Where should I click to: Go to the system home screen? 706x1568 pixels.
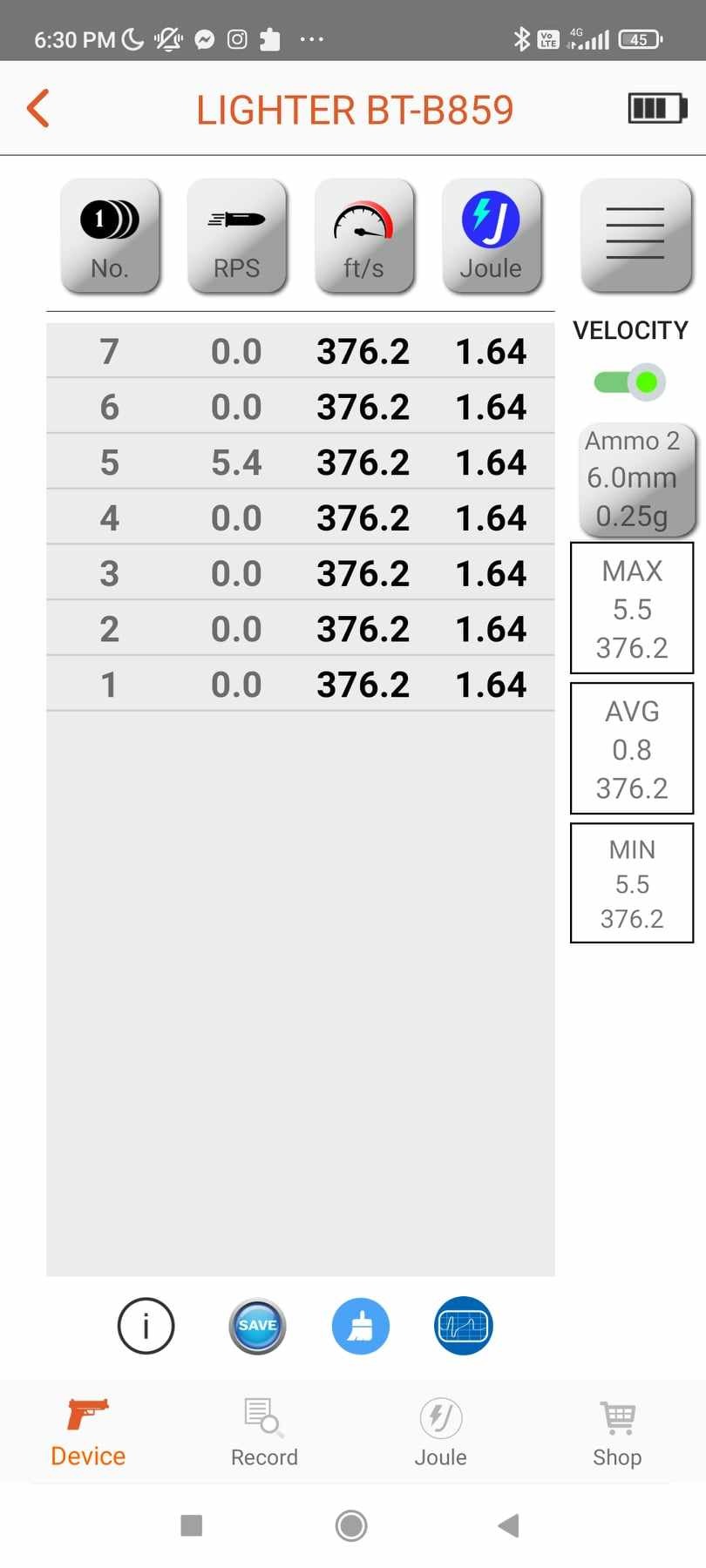(x=351, y=1525)
